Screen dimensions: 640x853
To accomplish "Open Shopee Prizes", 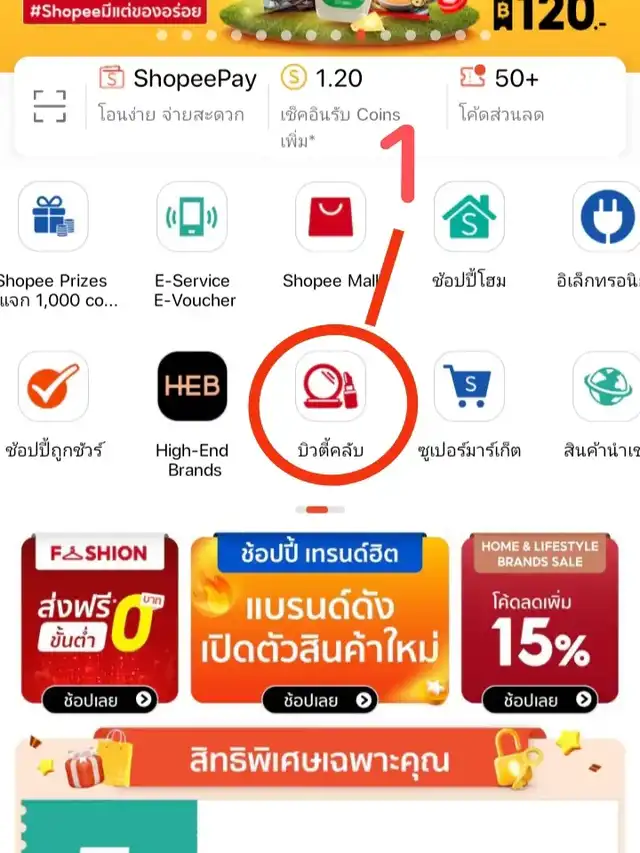I will 53,245.
